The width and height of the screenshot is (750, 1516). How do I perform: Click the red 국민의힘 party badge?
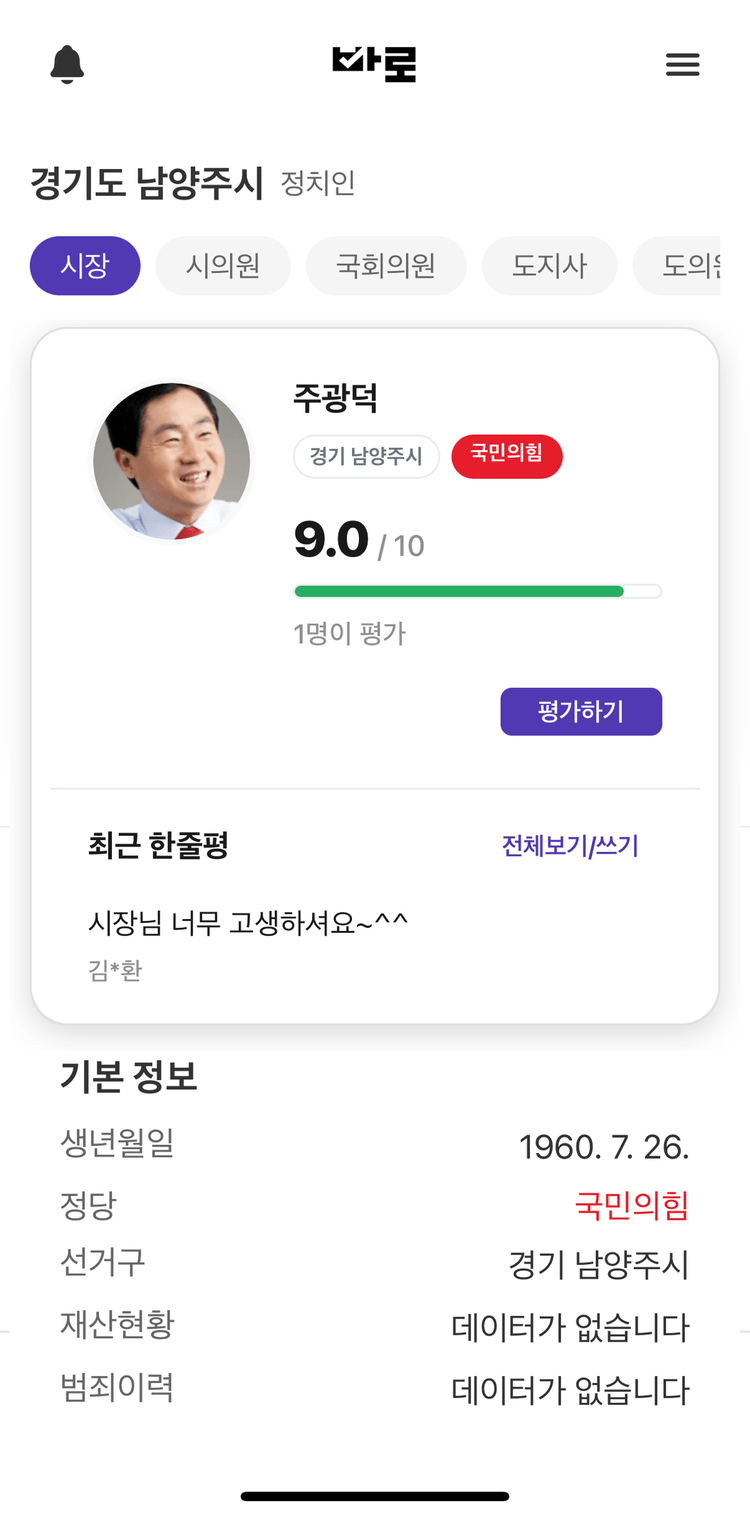(507, 456)
